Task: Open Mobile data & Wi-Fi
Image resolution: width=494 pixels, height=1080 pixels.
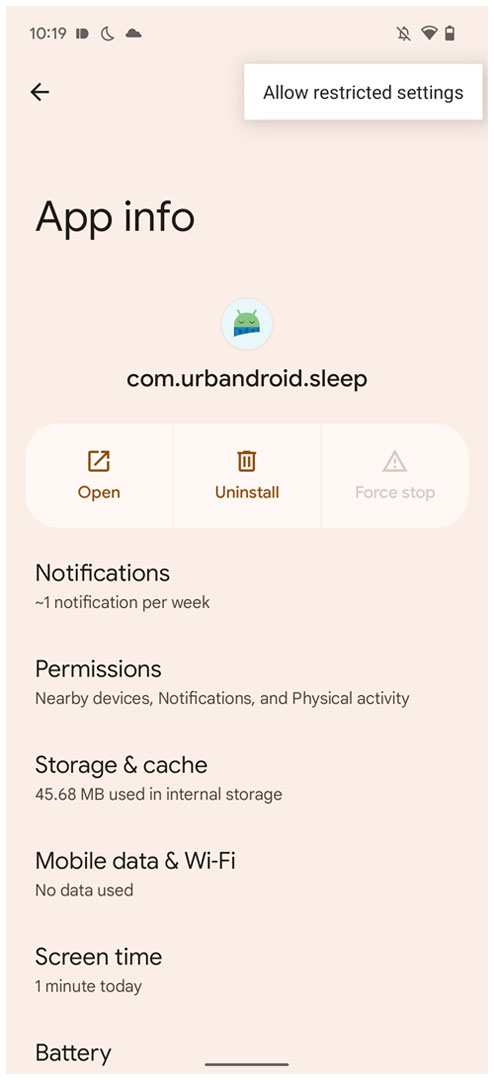Action: tap(247, 874)
